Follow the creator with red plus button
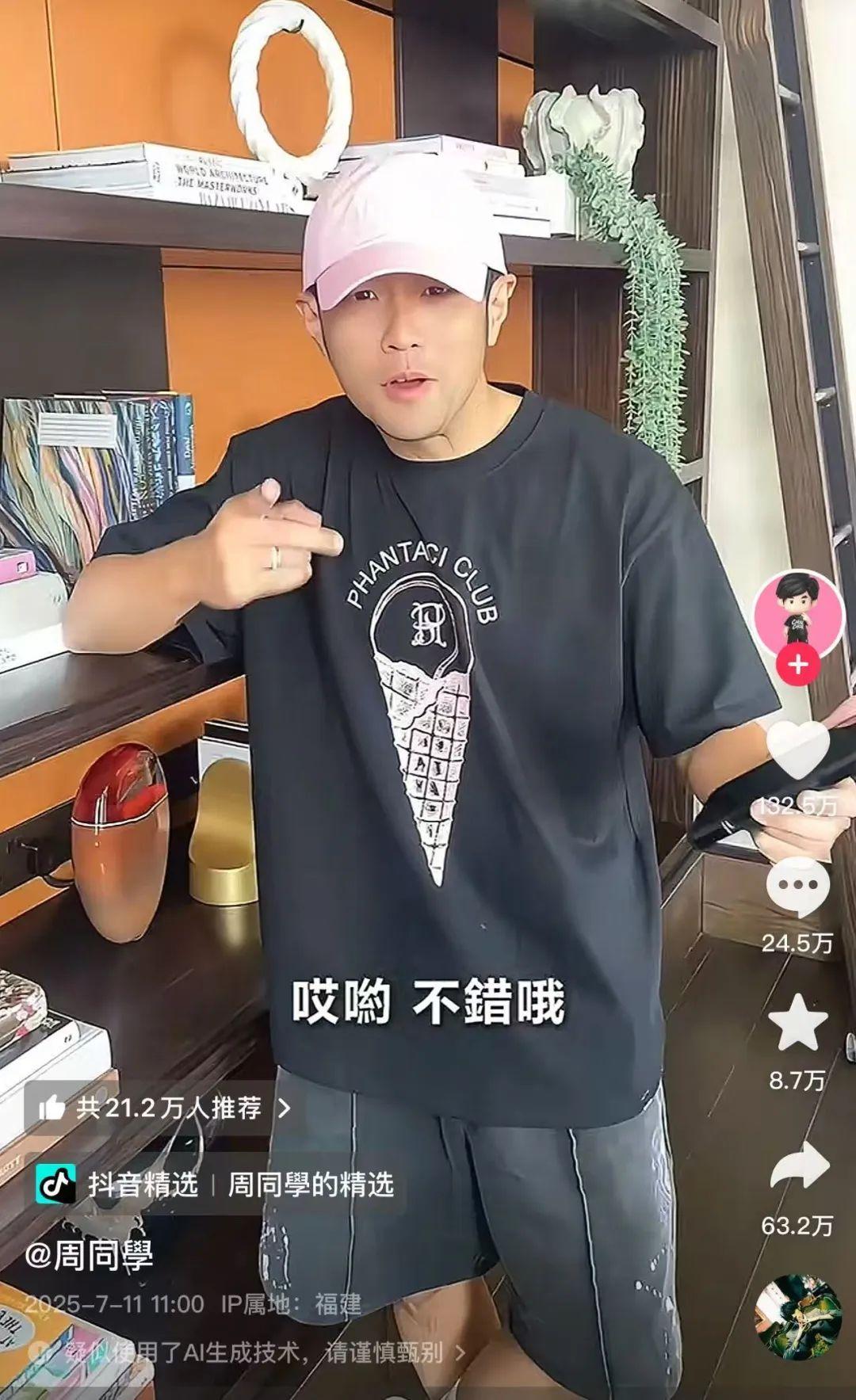Viewport: 856px width, 1400px height. pos(798,665)
